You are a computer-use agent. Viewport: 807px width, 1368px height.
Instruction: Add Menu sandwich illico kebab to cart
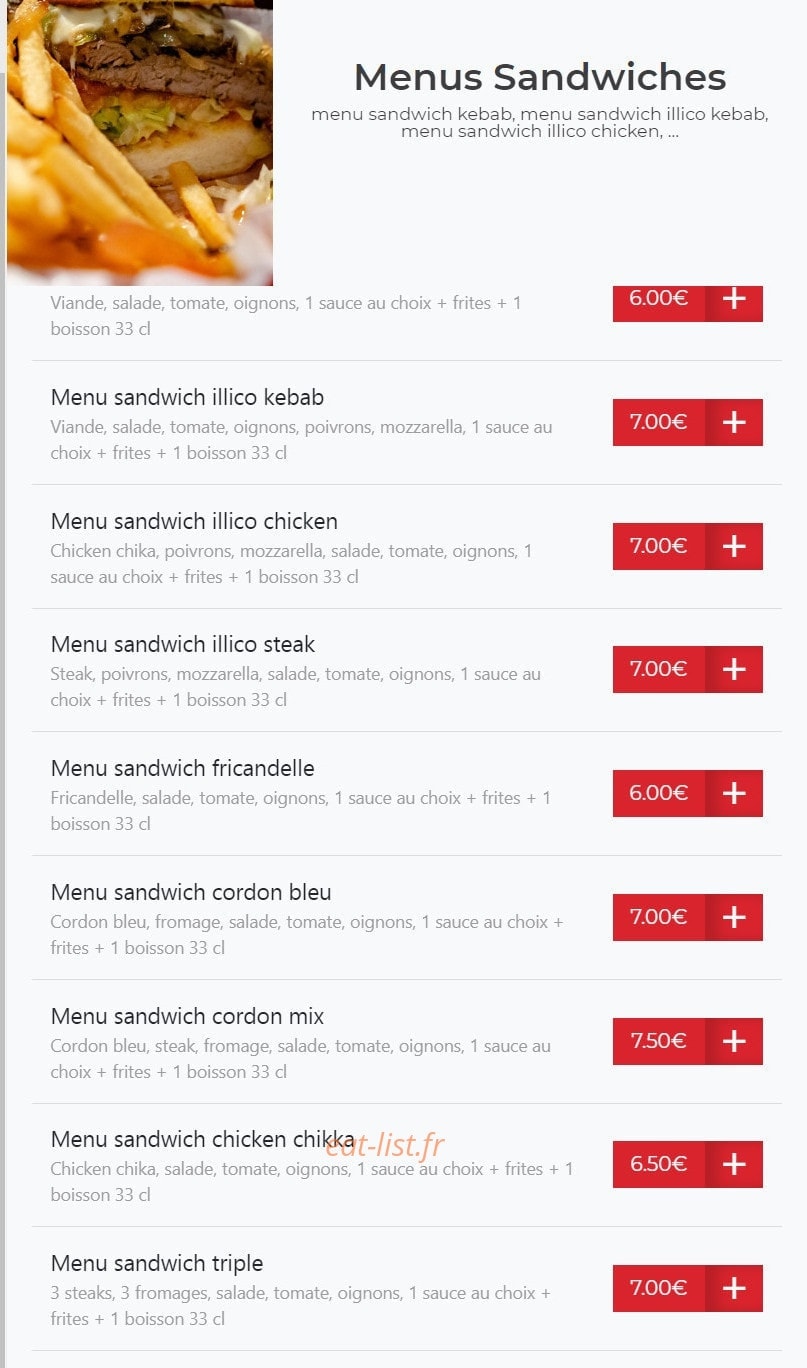734,422
